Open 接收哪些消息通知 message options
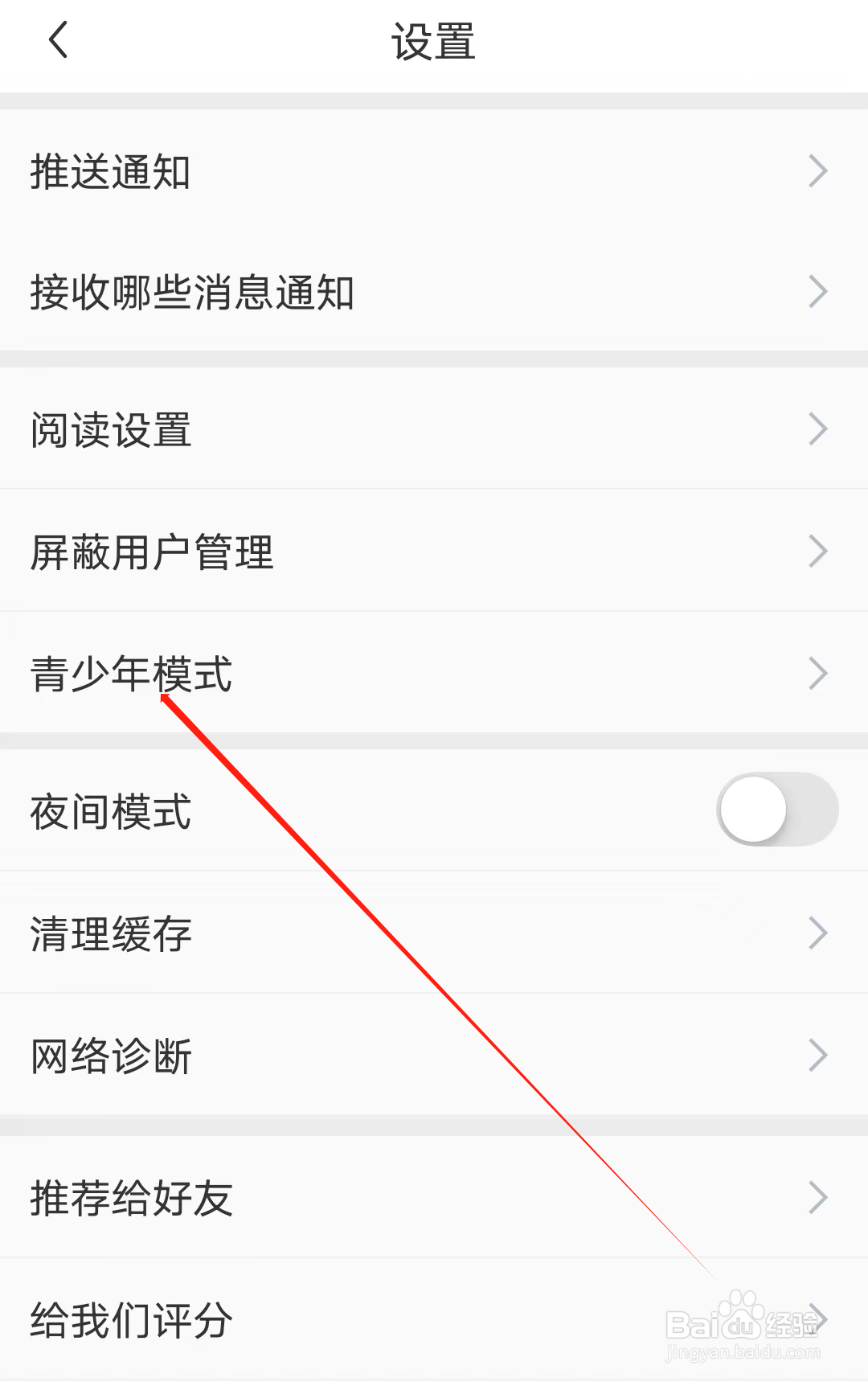Viewport: 868px width, 1382px height. (434, 292)
